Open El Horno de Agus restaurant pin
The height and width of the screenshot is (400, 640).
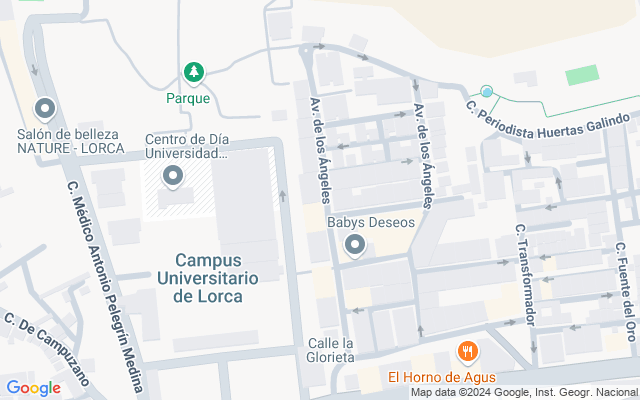tap(468, 352)
